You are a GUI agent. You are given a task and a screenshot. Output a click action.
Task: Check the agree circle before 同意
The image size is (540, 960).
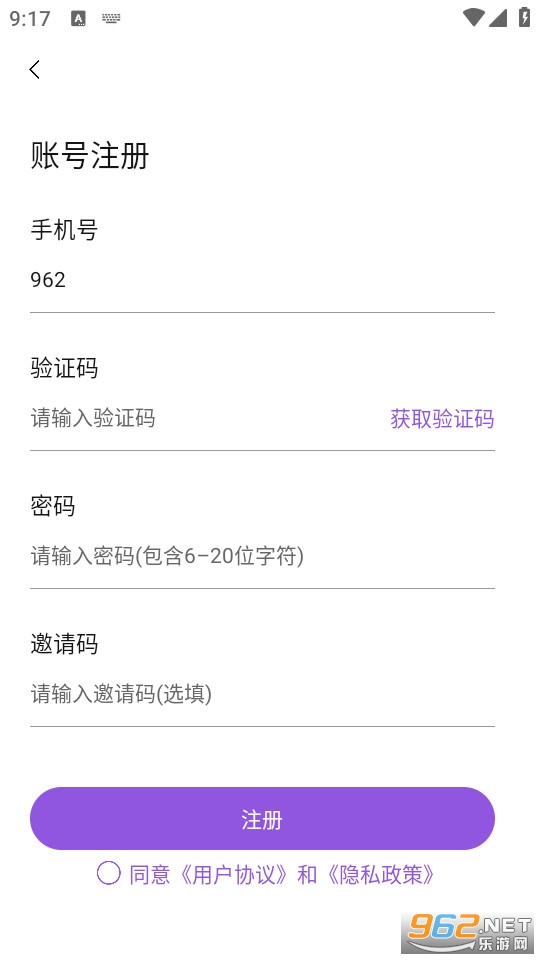(x=108, y=873)
